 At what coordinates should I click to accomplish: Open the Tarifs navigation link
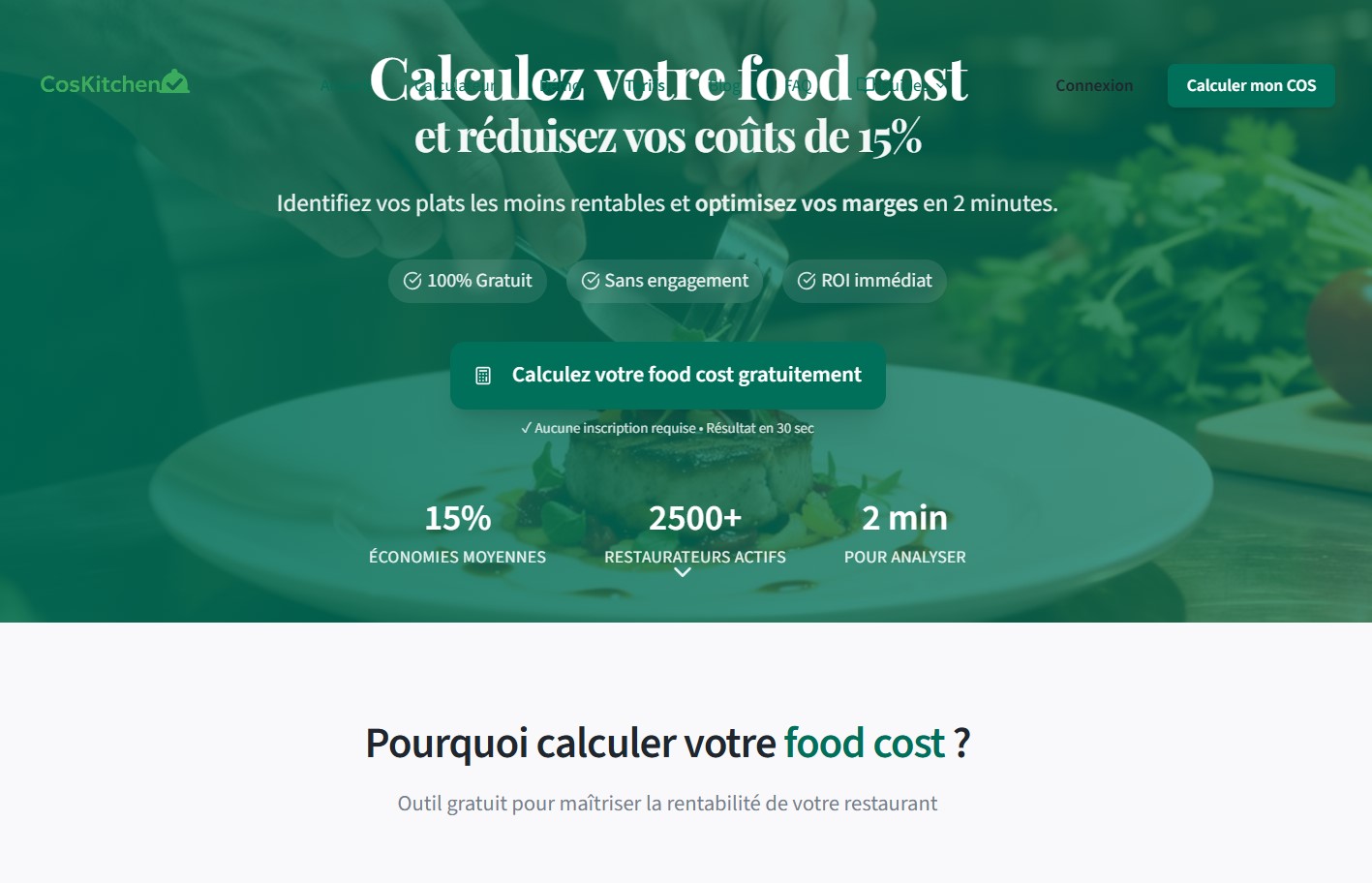click(646, 85)
